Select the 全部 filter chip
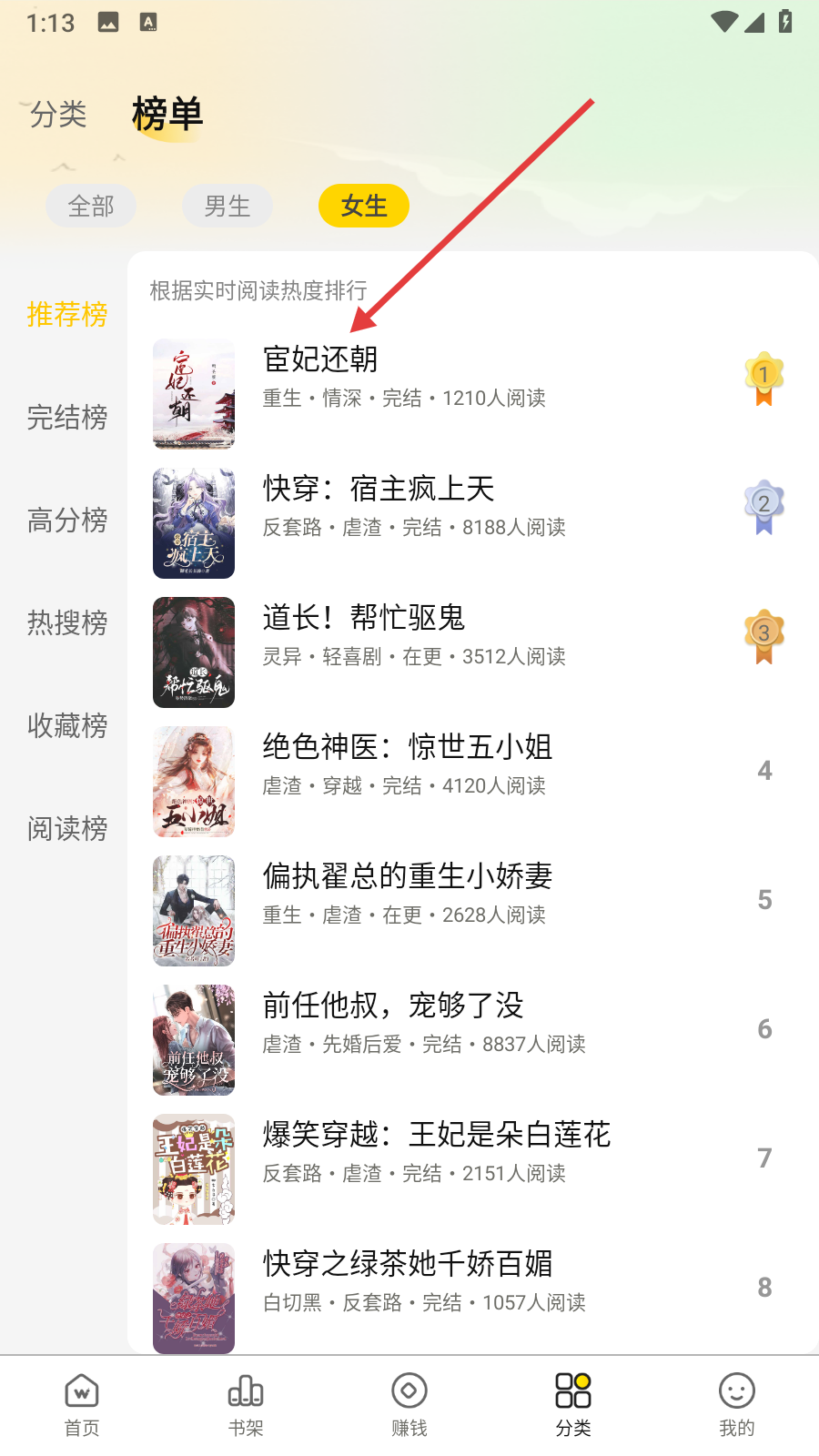Image resolution: width=819 pixels, height=1456 pixels. click(91, 207)
